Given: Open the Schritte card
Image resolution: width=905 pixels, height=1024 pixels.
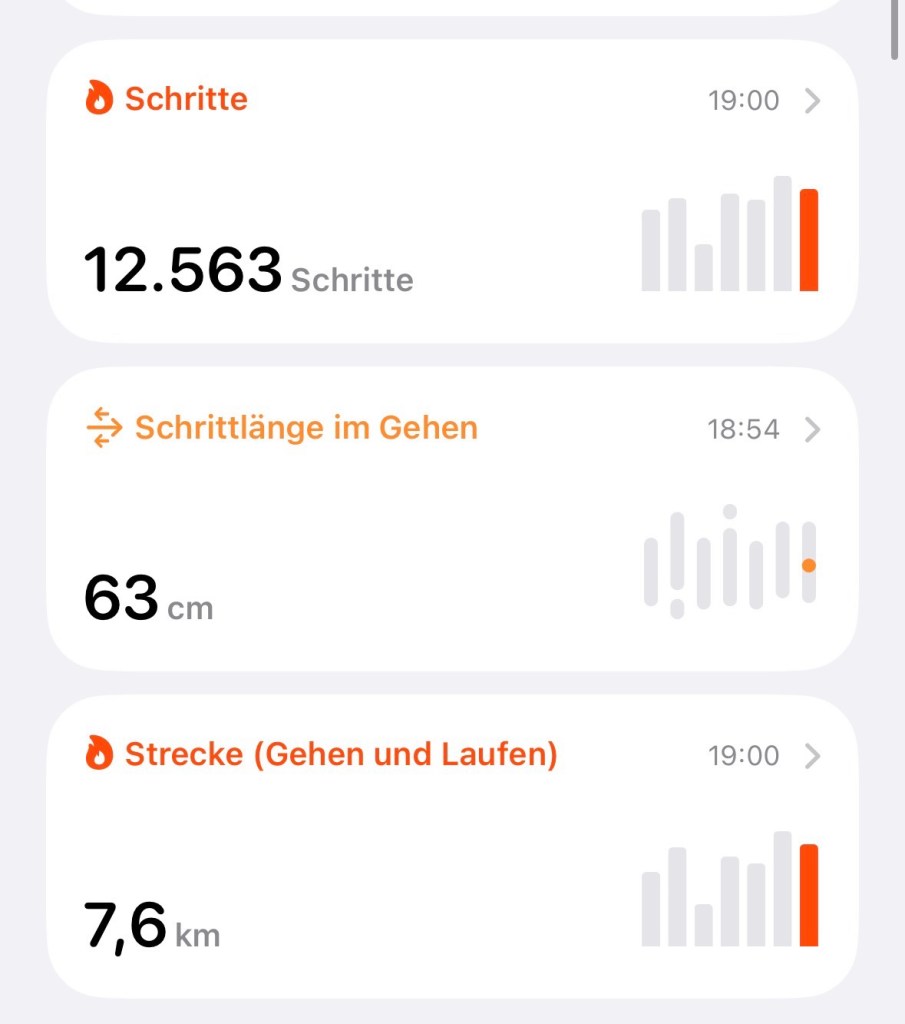Looking at the screenshot, I should [x=452, y=191].
